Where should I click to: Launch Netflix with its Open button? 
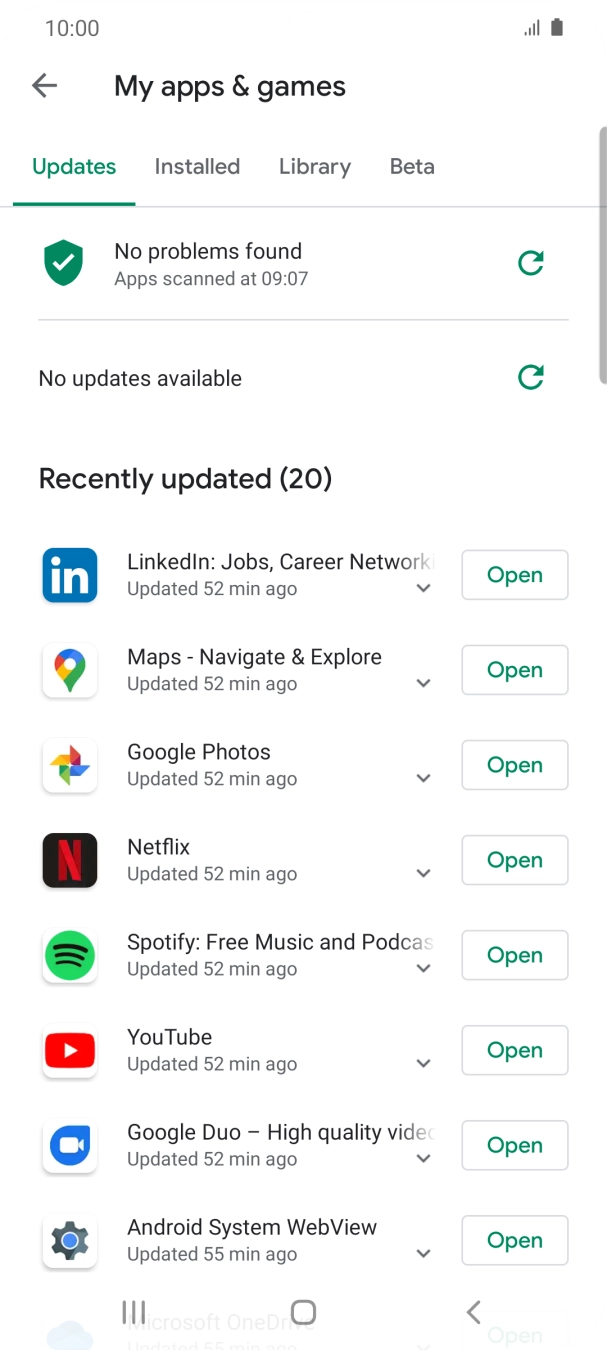point(514,860)
